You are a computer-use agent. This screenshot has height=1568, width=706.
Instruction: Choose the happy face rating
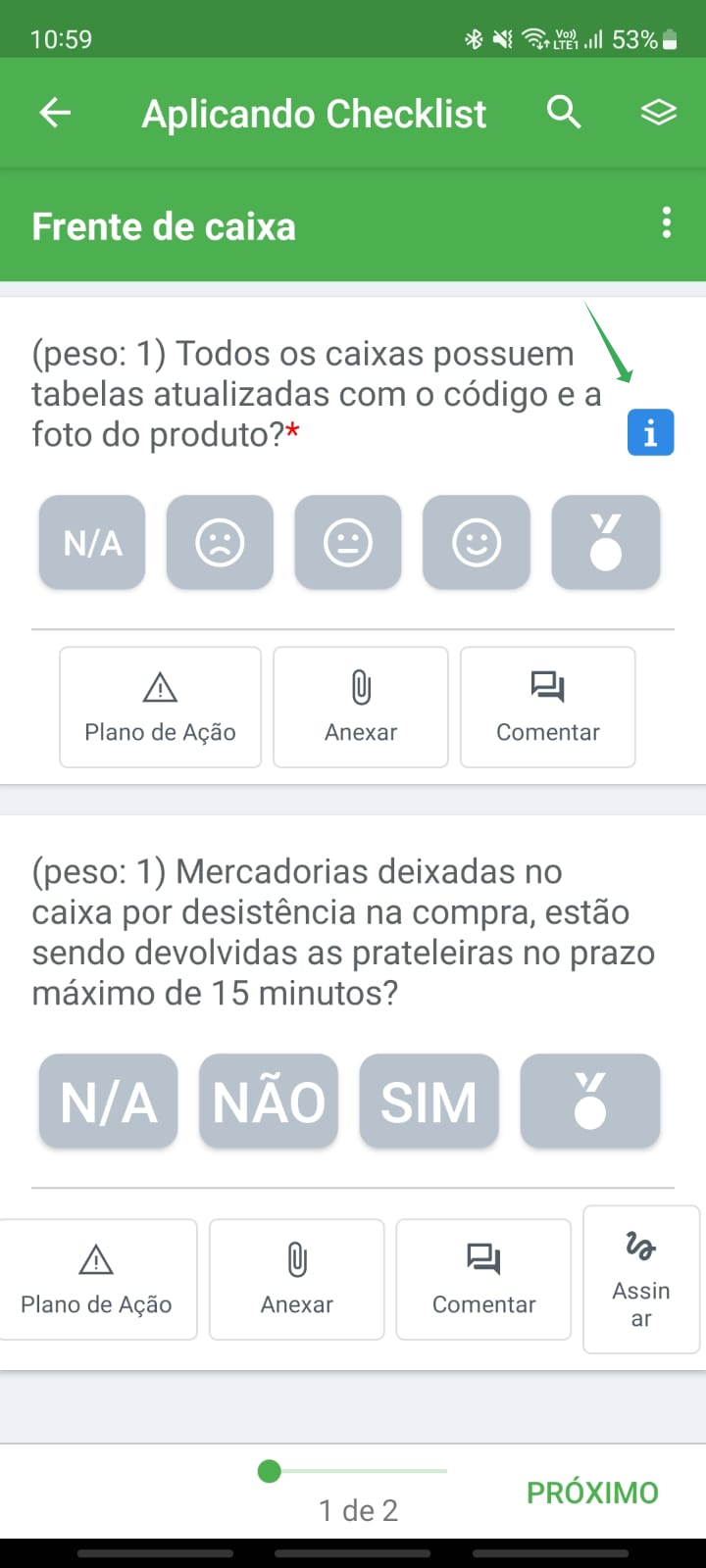click(477, 543)
